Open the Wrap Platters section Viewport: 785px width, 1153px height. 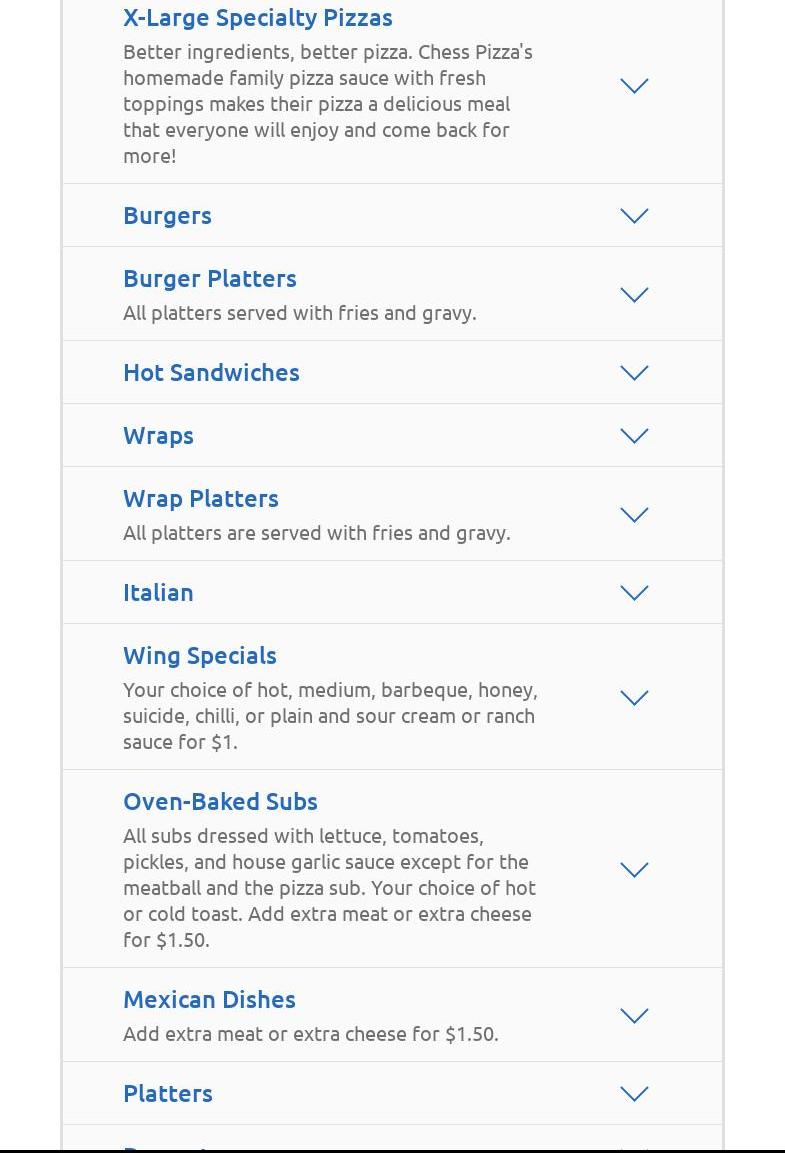[x=634, y=515]
